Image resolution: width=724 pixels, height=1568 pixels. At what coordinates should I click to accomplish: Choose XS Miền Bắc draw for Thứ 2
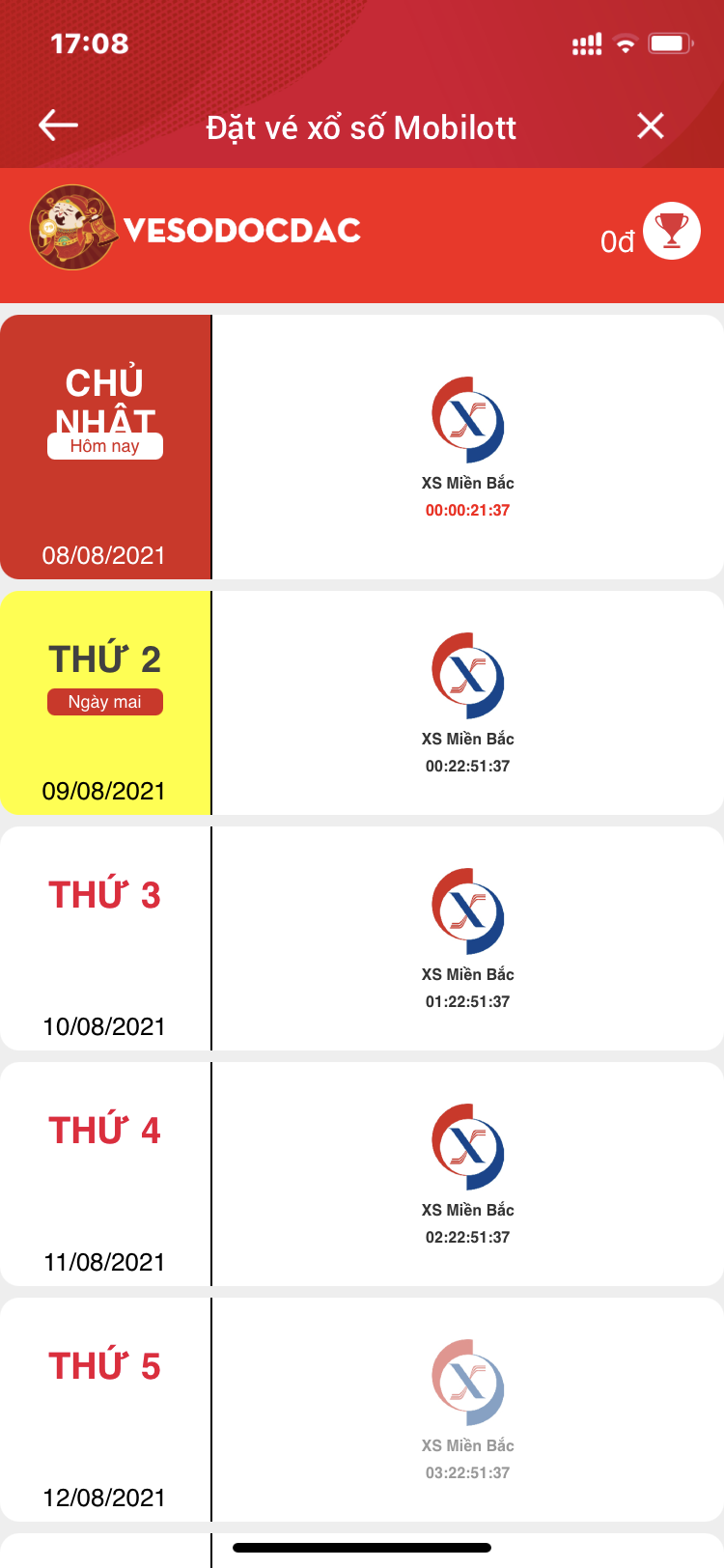point(468,703)
